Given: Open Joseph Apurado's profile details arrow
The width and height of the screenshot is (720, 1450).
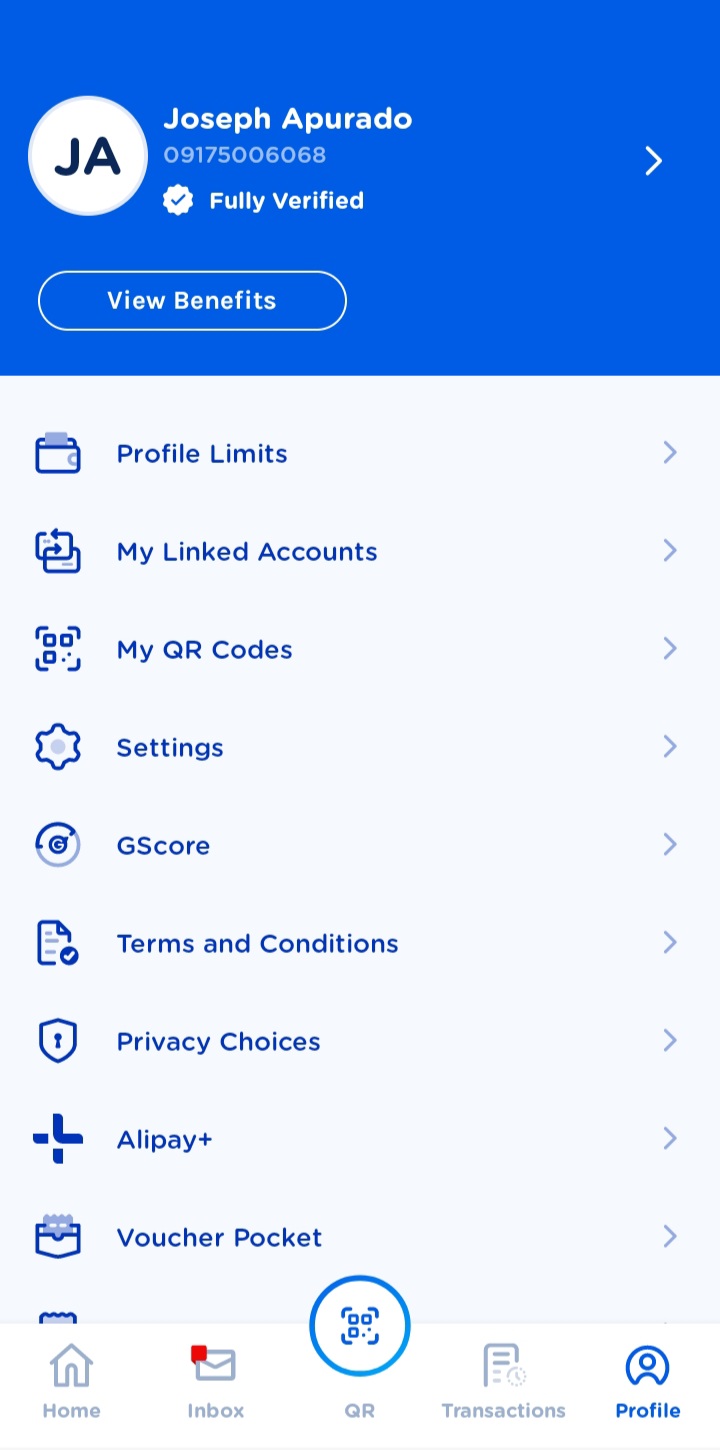Looking at the screenshot, I should click(653, 161).
